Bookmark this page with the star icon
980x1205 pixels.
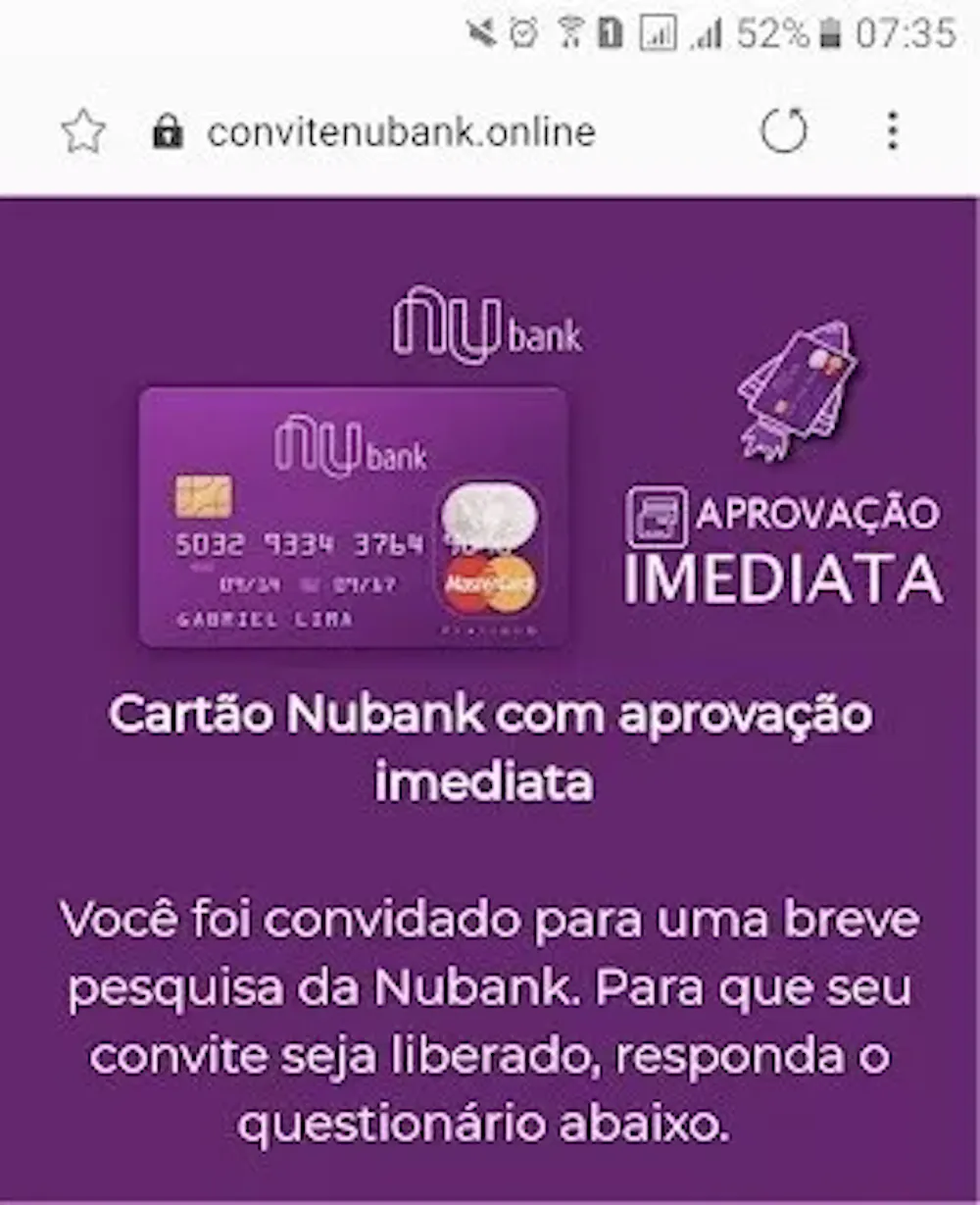(x=83, y=131)
